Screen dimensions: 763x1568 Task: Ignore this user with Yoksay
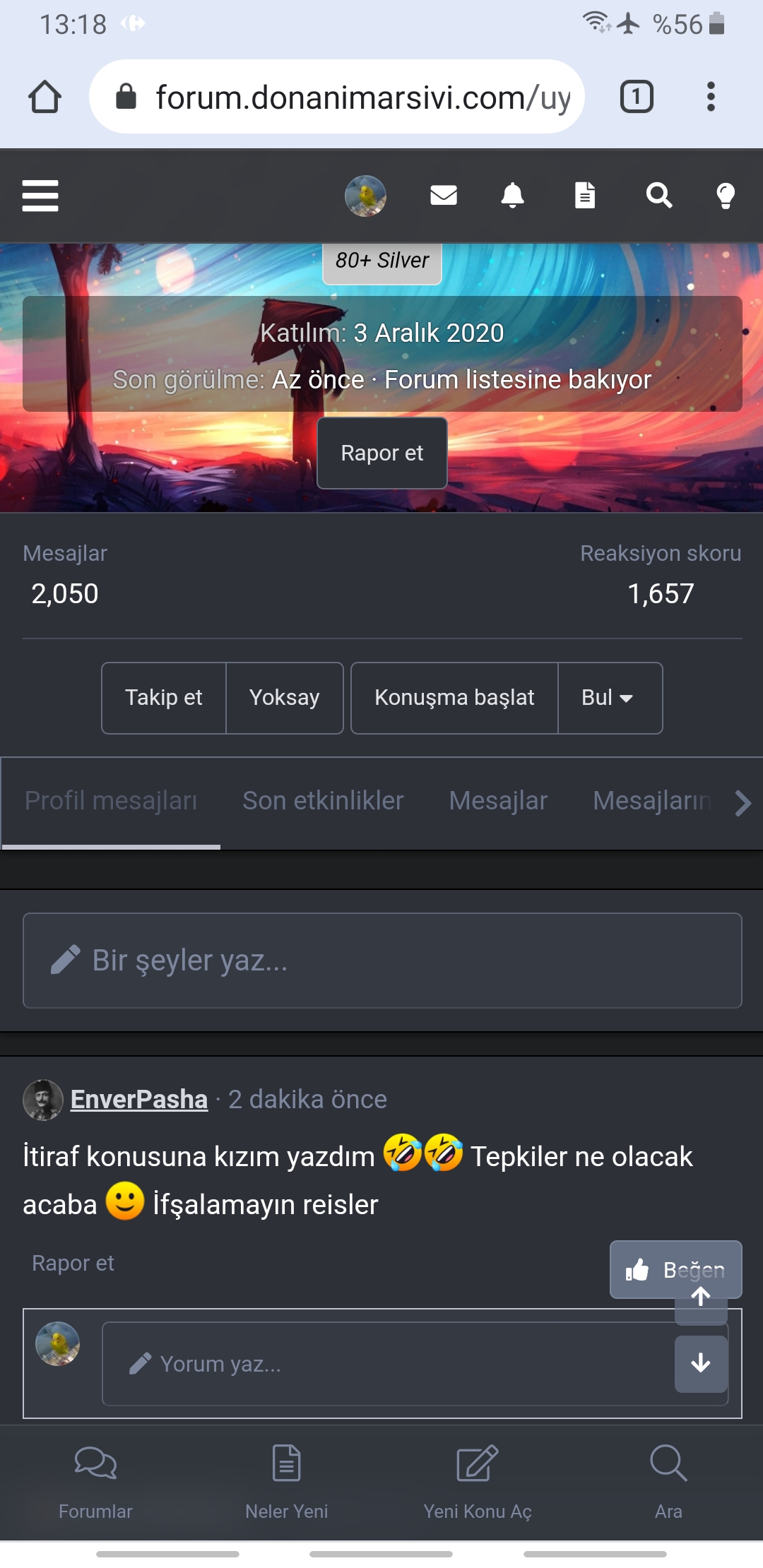point(284,698)
